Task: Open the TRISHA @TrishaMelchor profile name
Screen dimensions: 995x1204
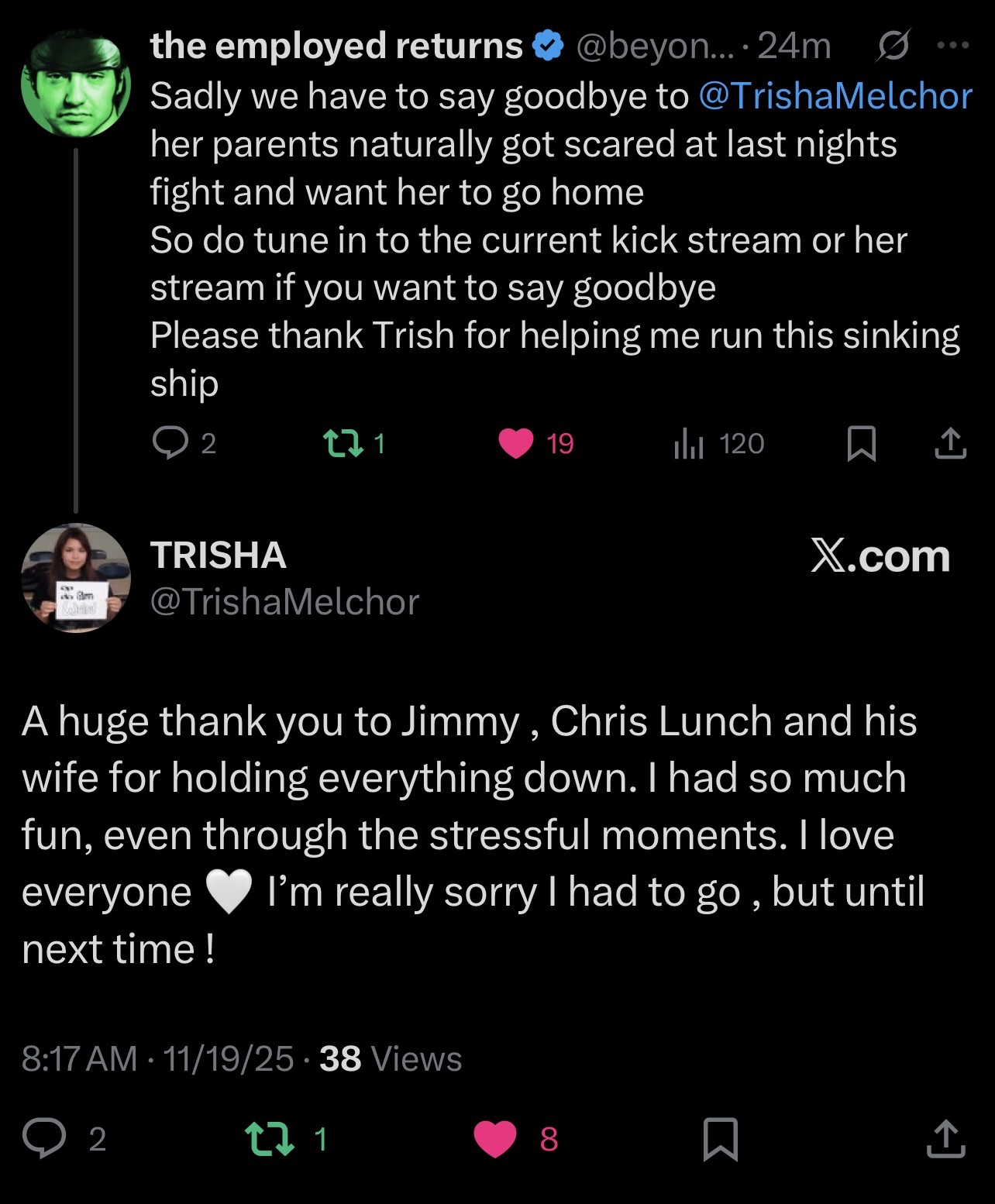Action: click(219, 556)
